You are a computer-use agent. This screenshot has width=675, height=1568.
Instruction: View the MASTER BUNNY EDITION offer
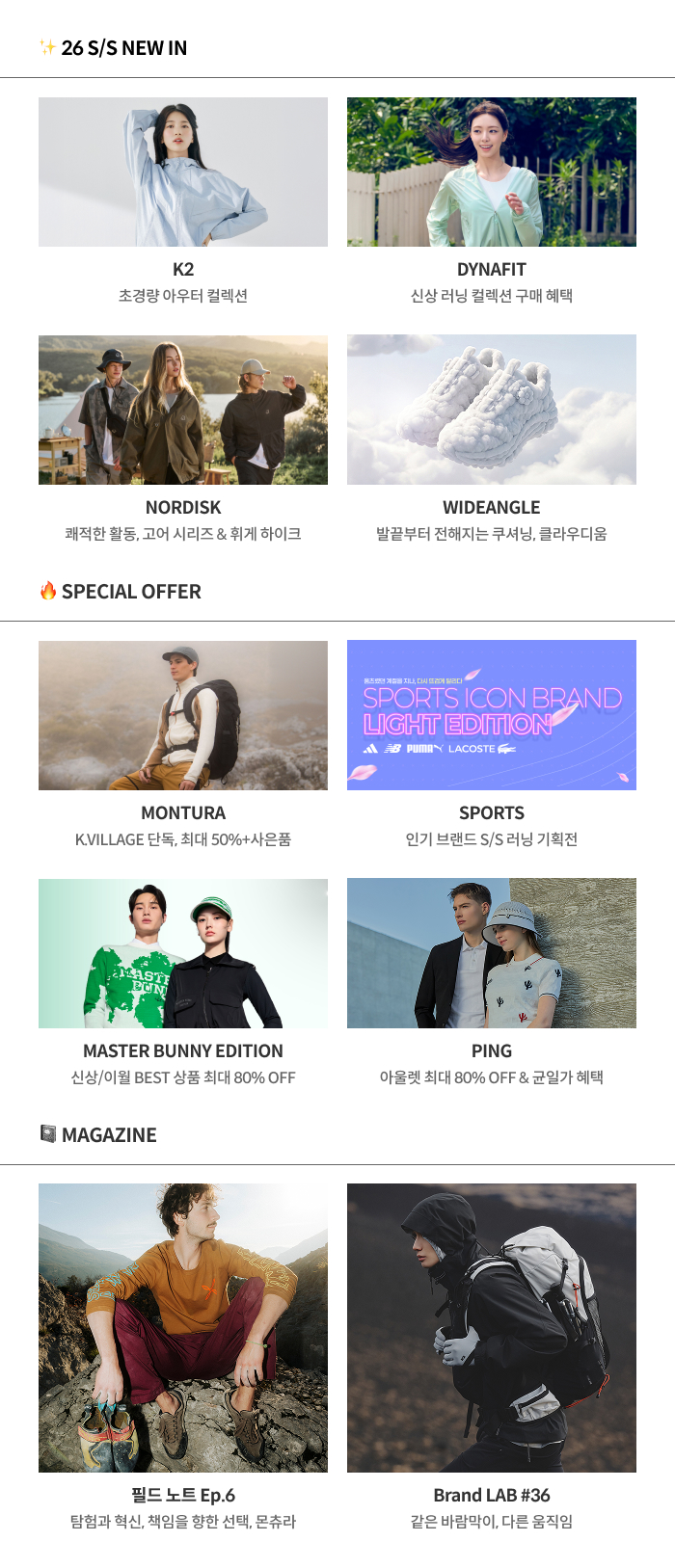183,953
